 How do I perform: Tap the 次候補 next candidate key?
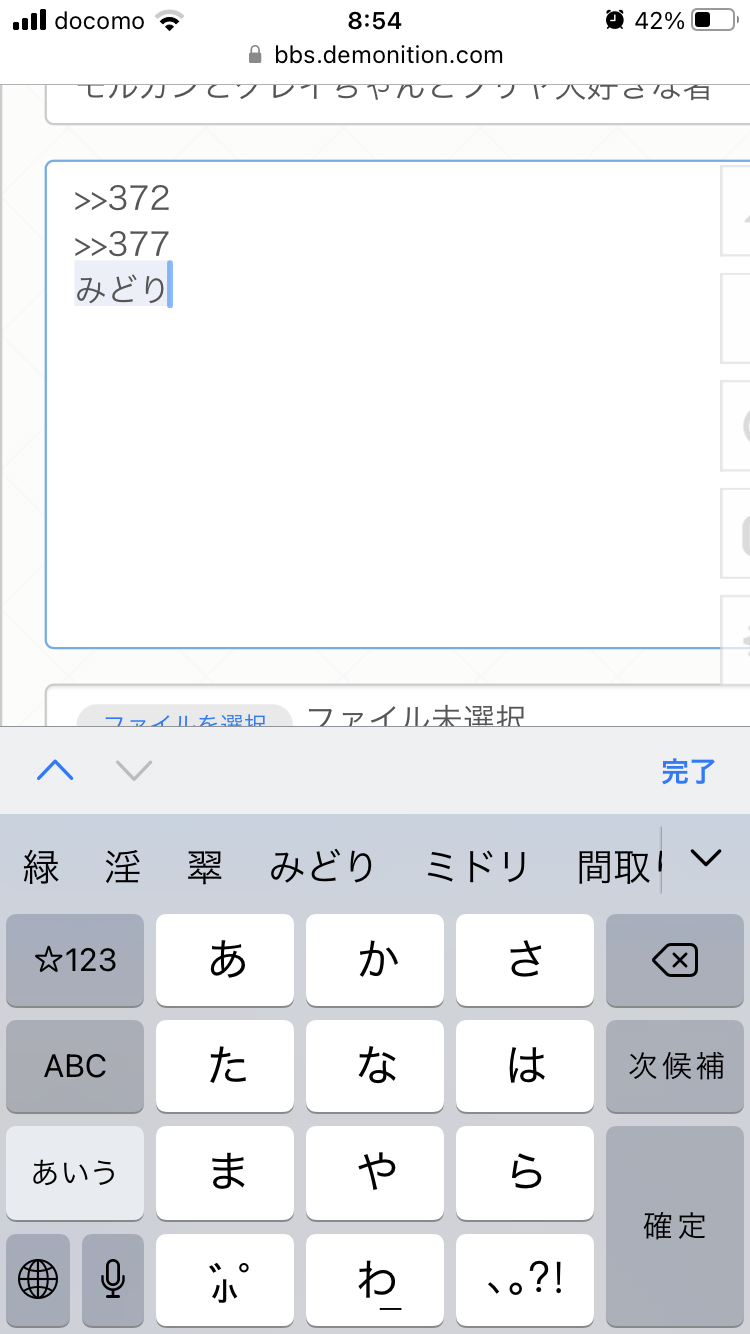(x=675, y=1066)
